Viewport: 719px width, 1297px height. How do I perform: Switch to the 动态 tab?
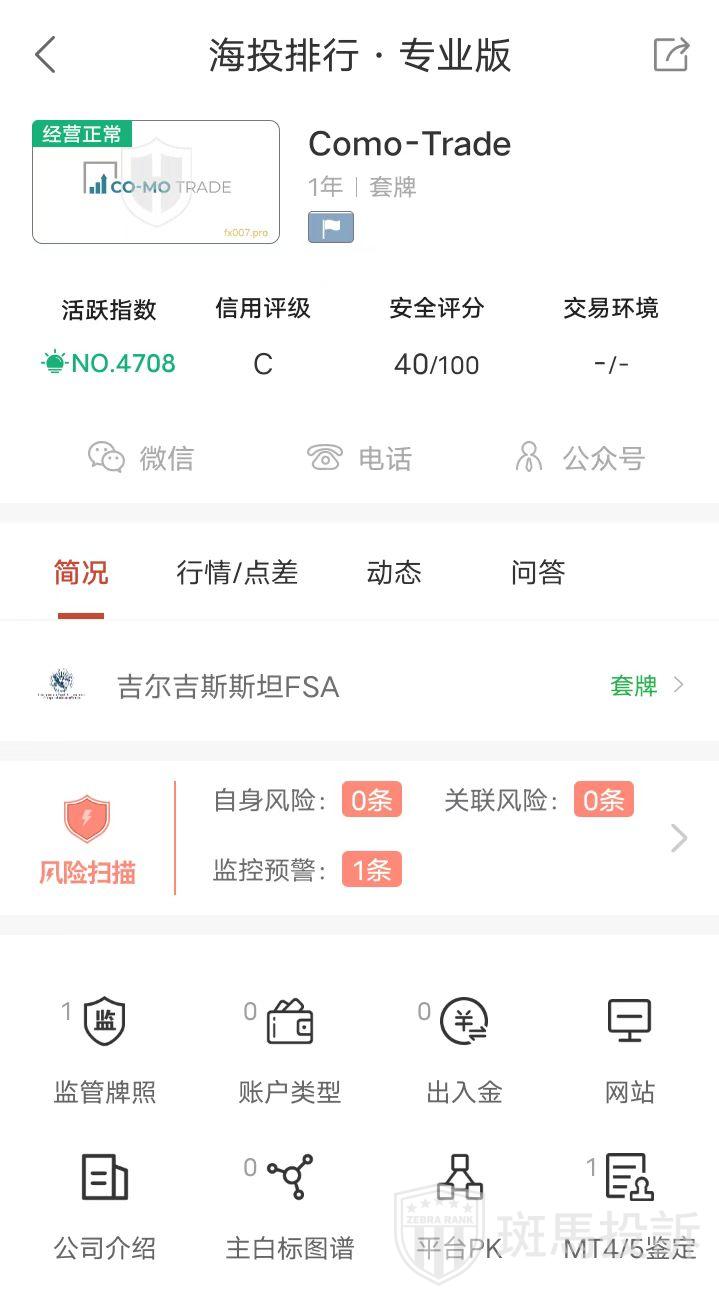point(393,573)
